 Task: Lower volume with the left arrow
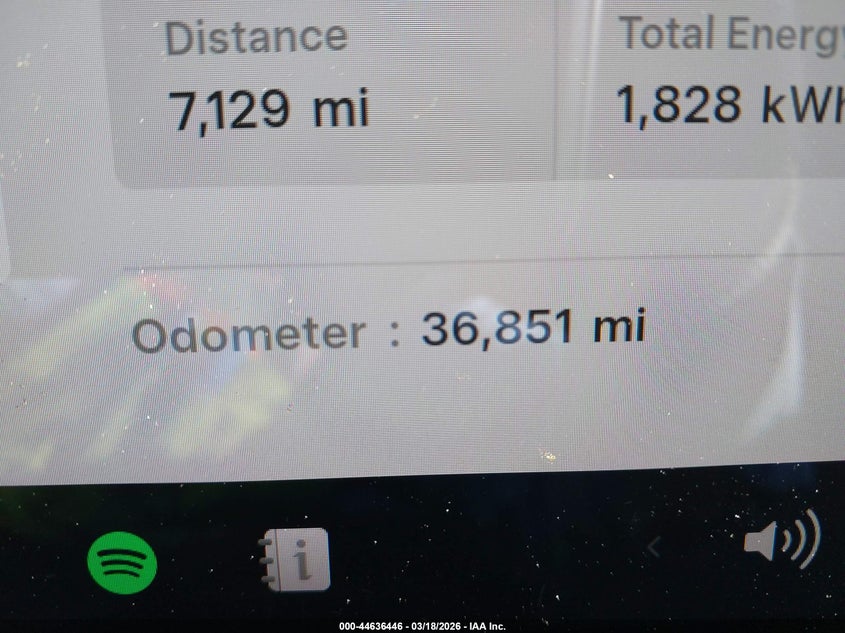tap(655, 547)
